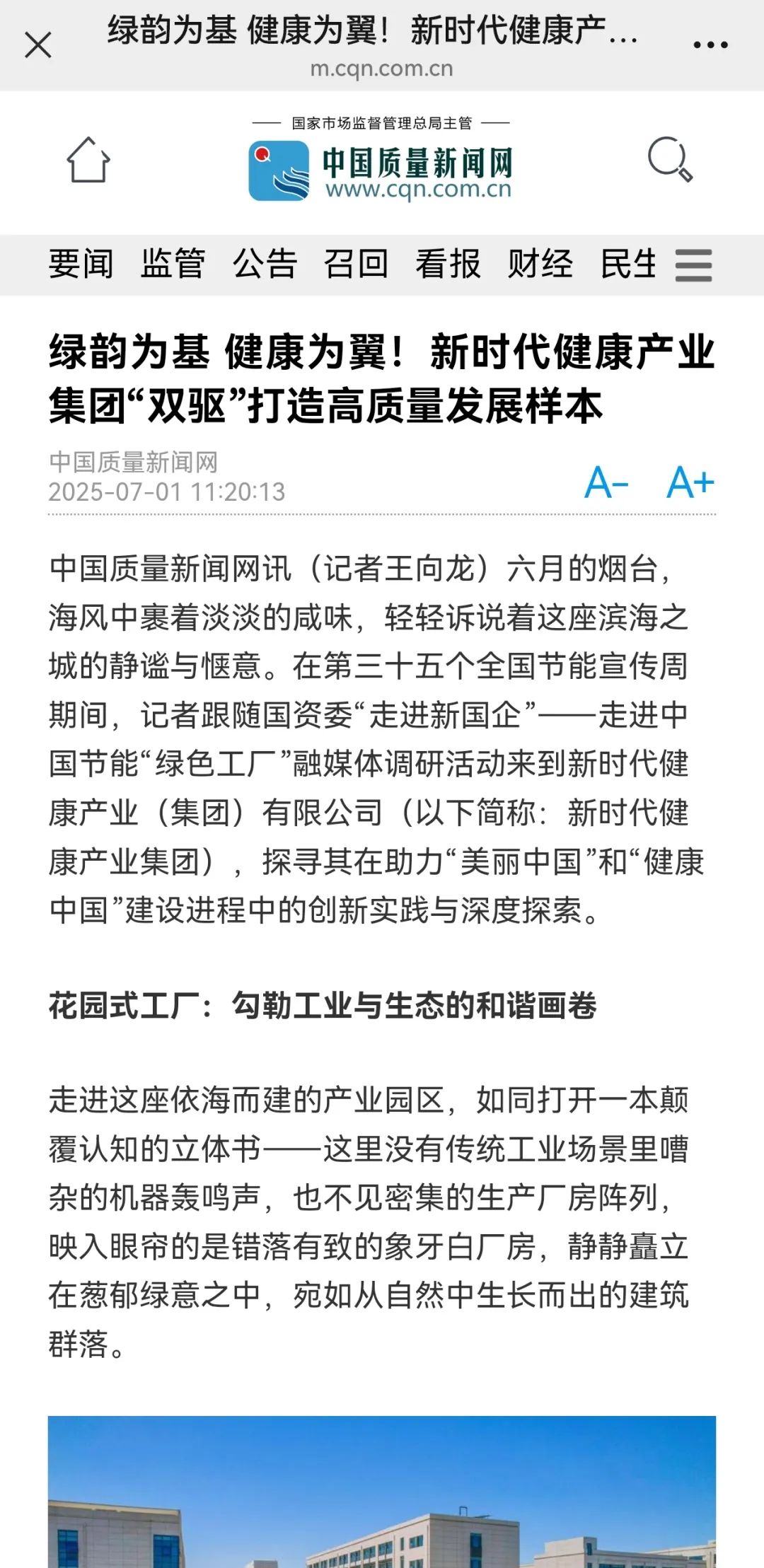Increase font size with A+
The image size is (764, 1568).
coord(690,483)
